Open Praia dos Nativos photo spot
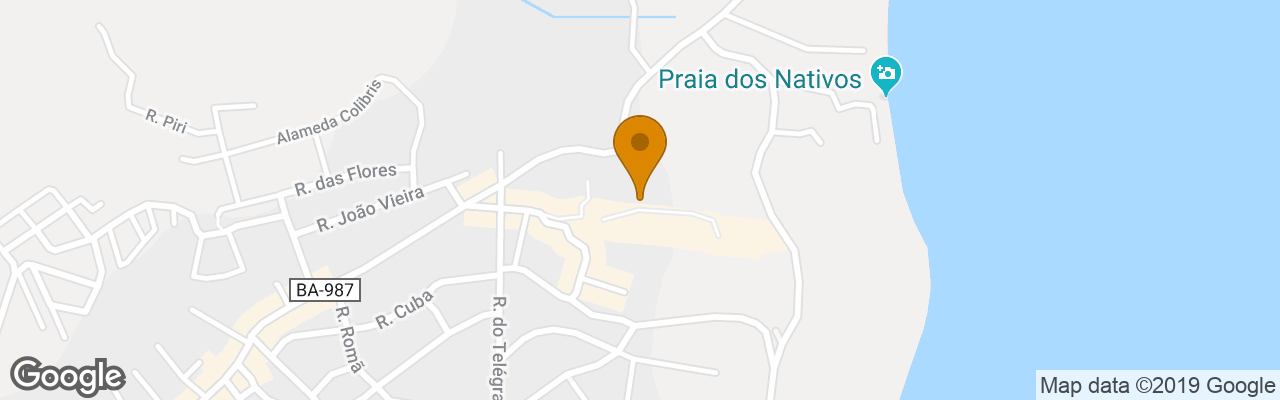1280x400 pixels. point(885,73)
